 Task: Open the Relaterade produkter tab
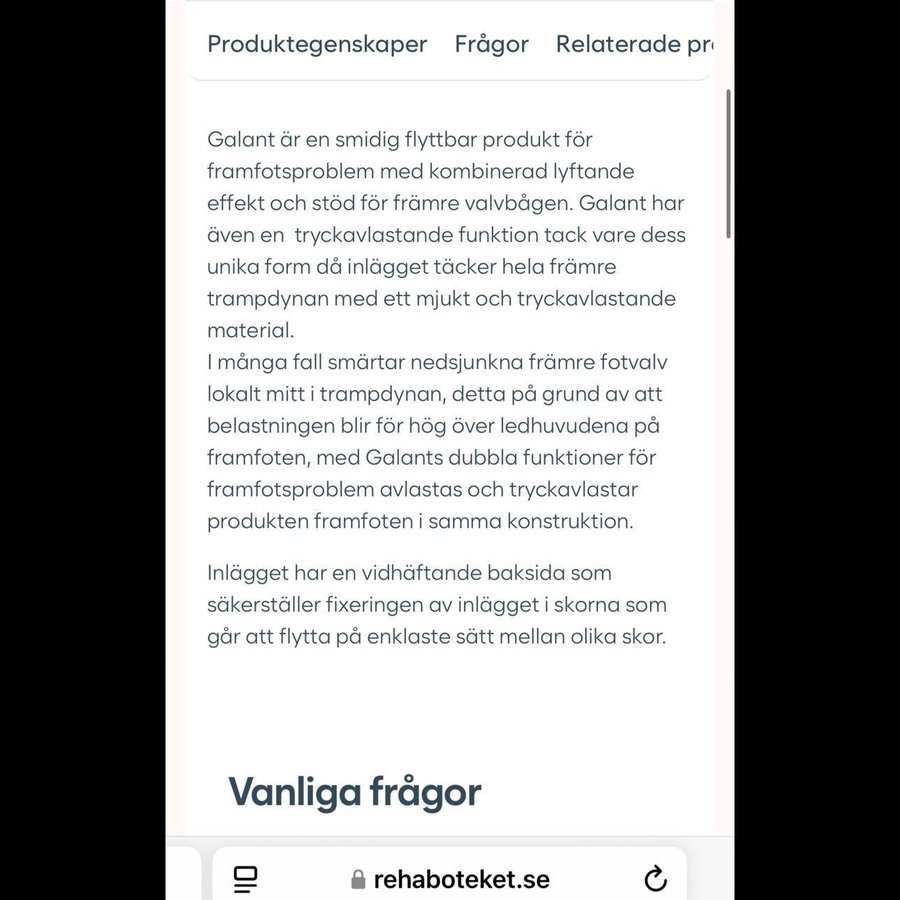[x=633, y=44]
